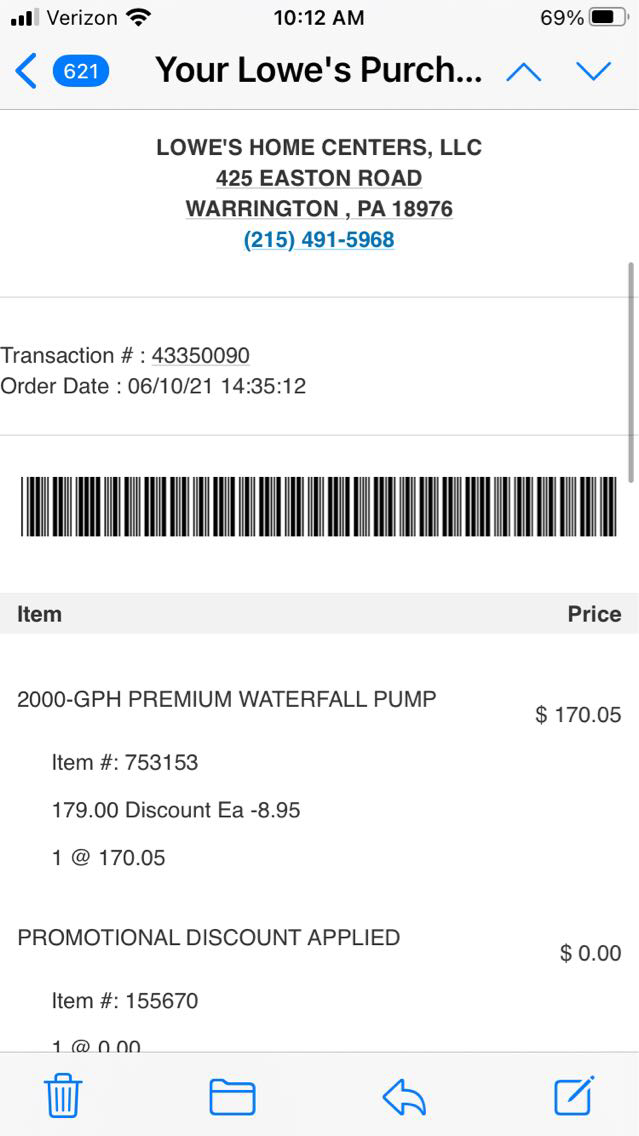Move this email to a folder
This screenshot has width=639, height=1136.
232,1097
